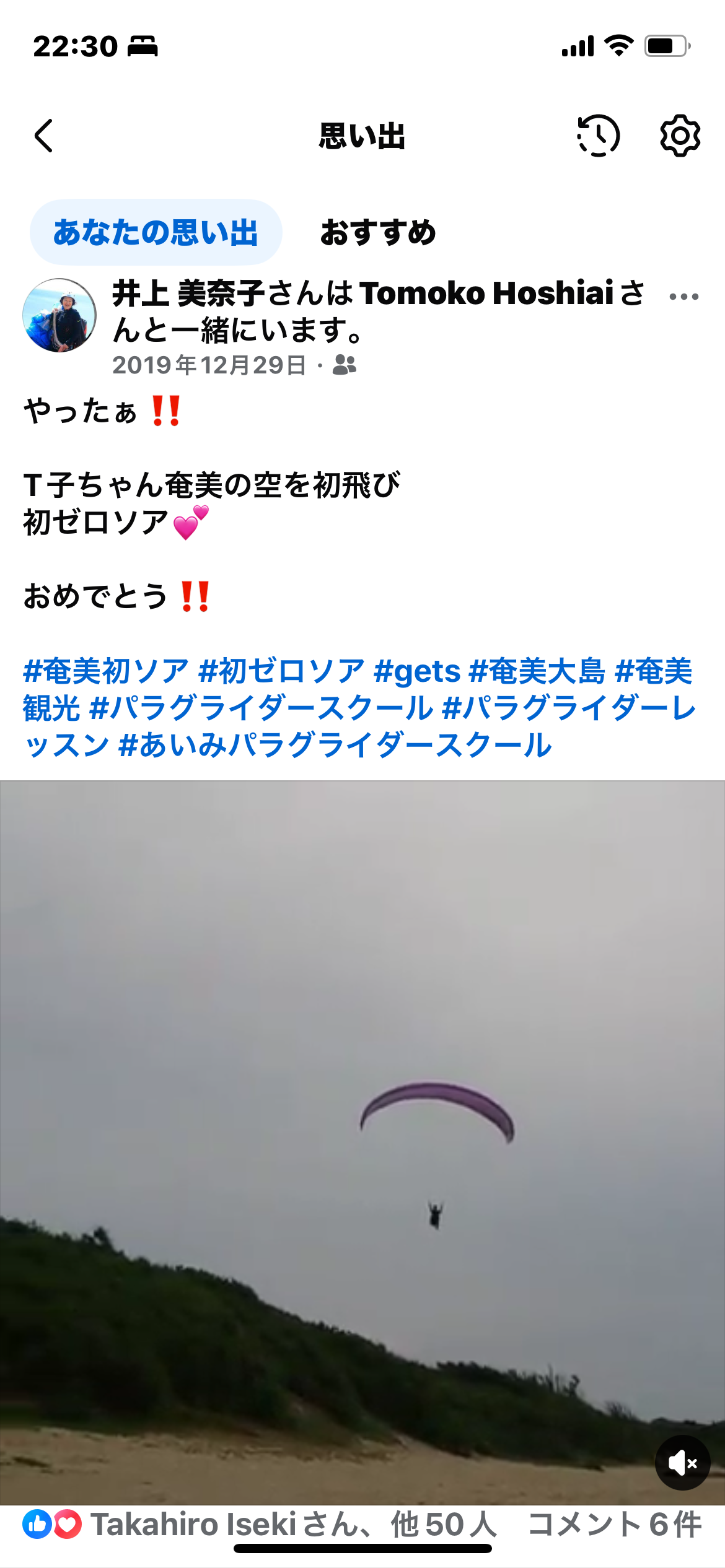View reactions from Takahiro Iseki and others

[x=260, y=1525]
